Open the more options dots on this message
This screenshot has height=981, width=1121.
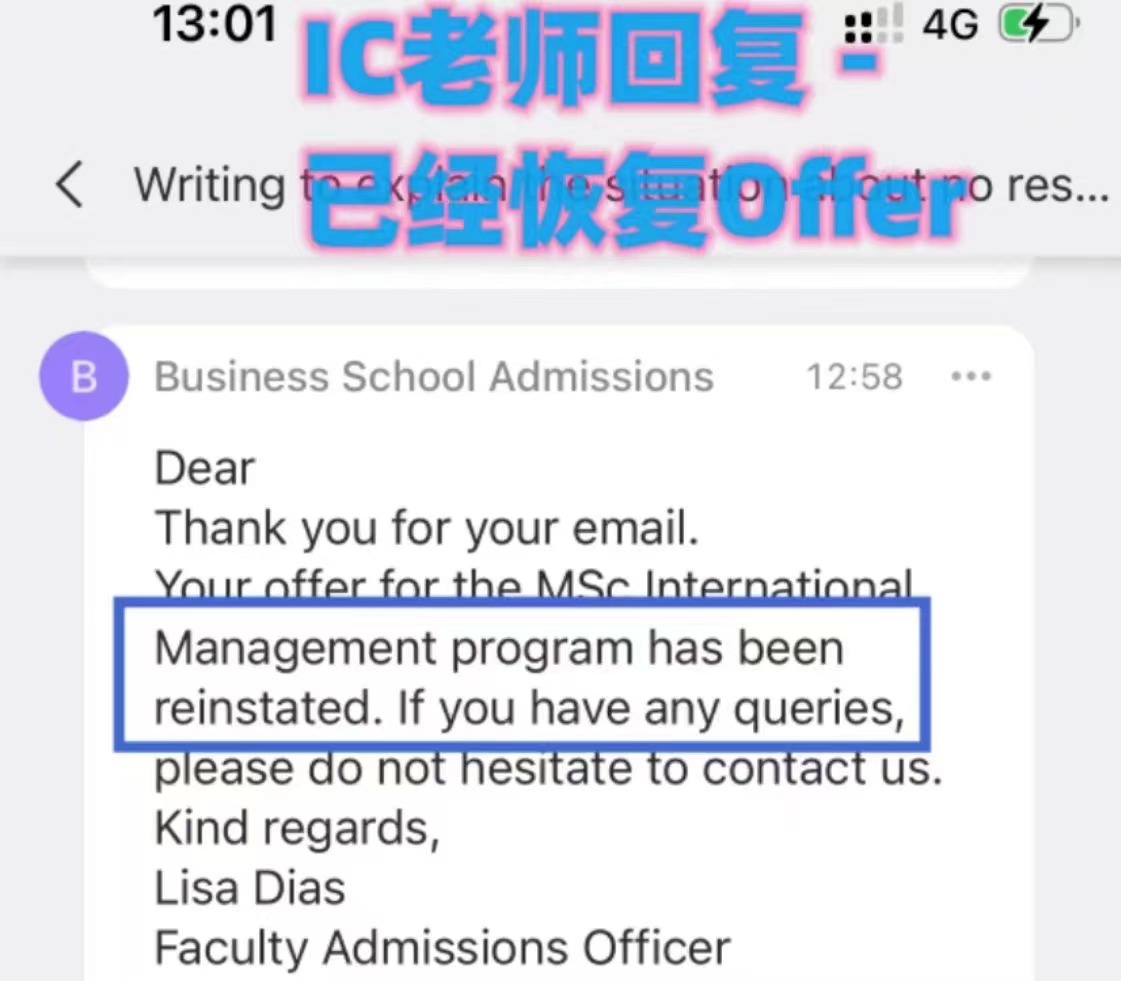click(x=971, y=377)
